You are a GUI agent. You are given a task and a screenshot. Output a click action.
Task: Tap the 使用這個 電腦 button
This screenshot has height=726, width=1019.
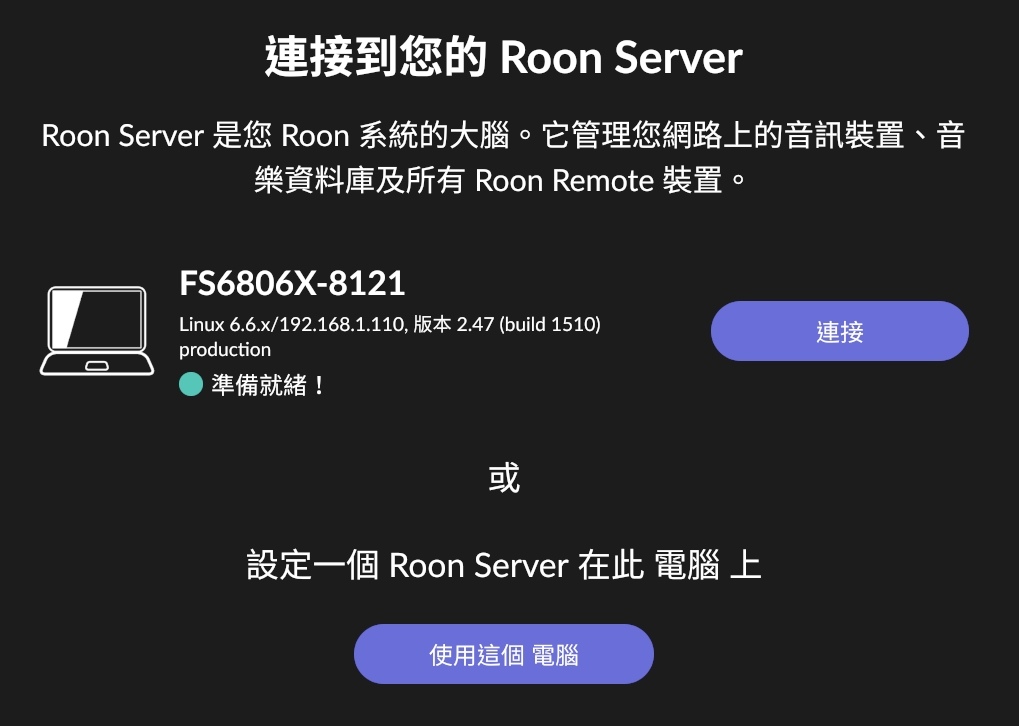click(503, 654)
